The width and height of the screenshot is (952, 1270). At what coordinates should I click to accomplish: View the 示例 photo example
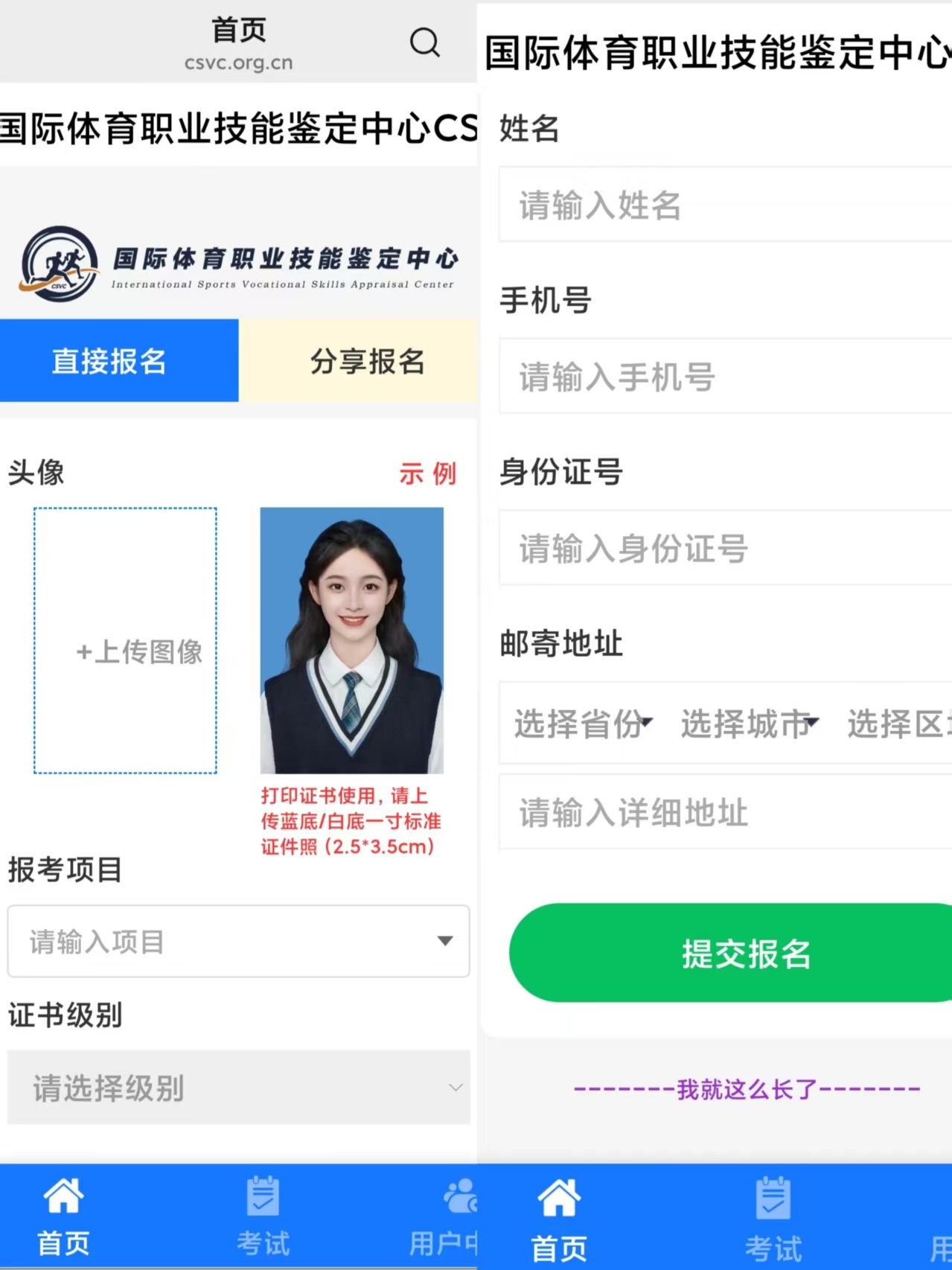click(x=427, y=473)
